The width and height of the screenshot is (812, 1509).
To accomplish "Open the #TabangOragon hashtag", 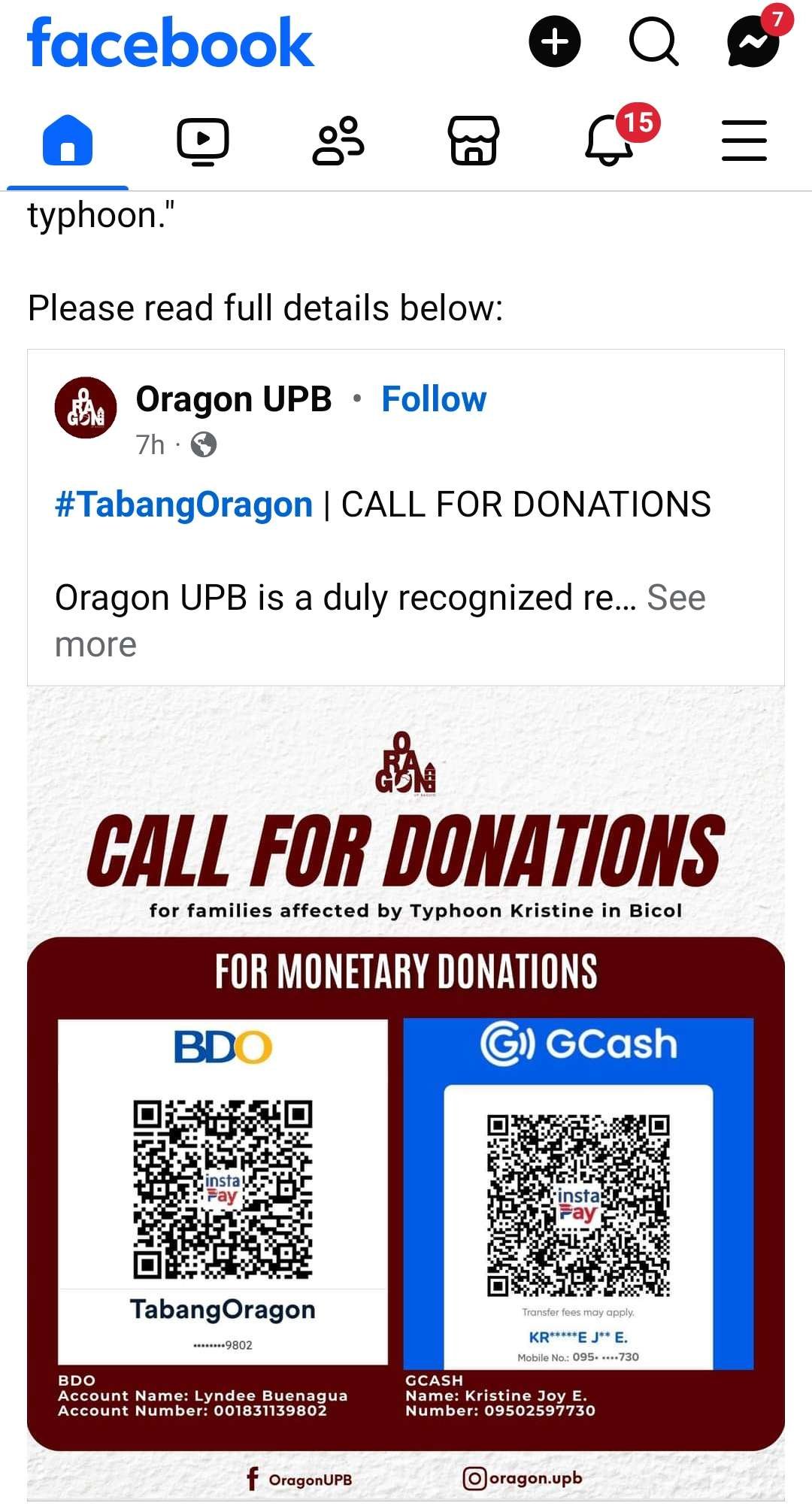I will pos(183,505).
